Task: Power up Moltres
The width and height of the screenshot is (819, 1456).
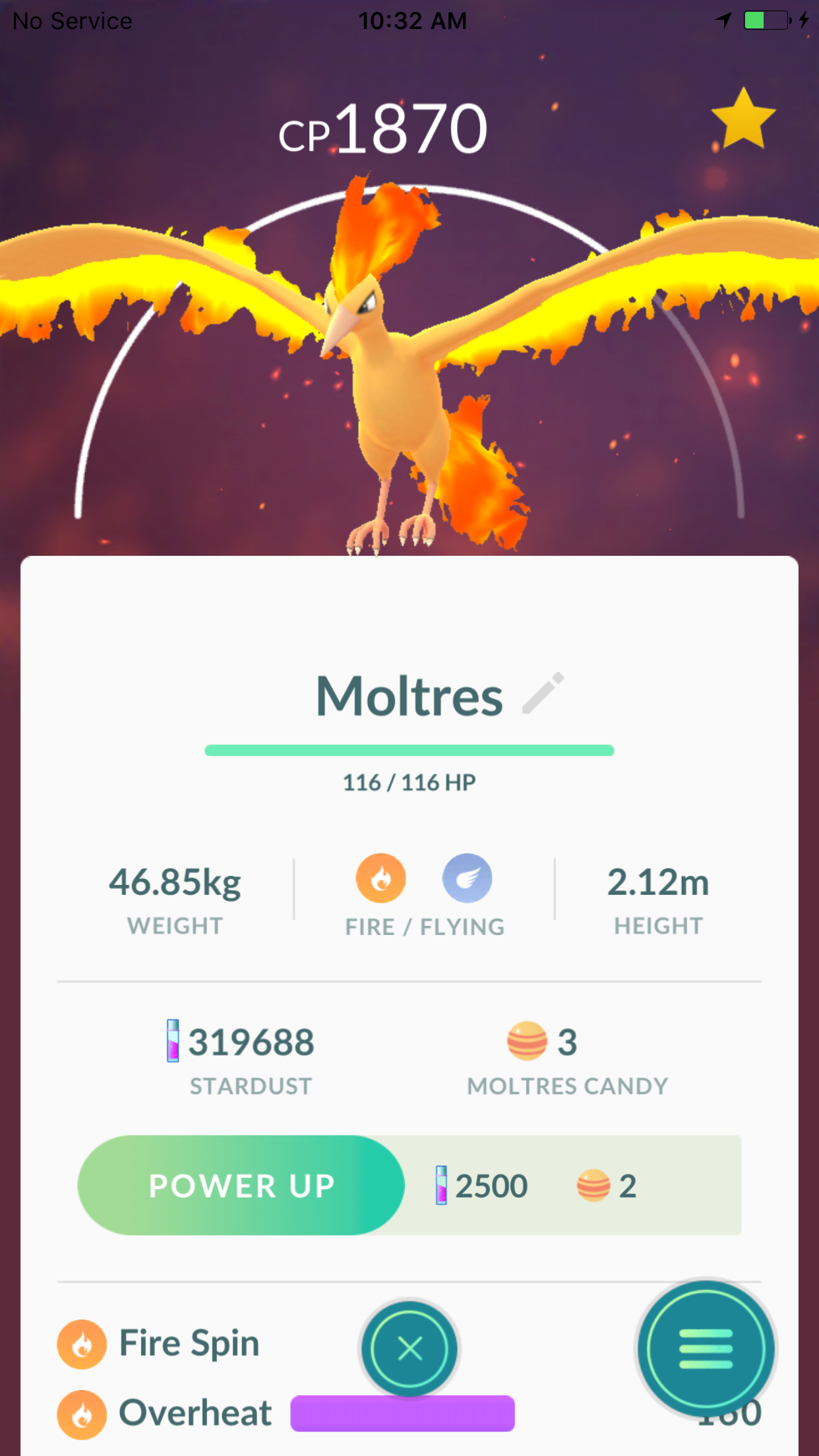Action: (241, 1185)
